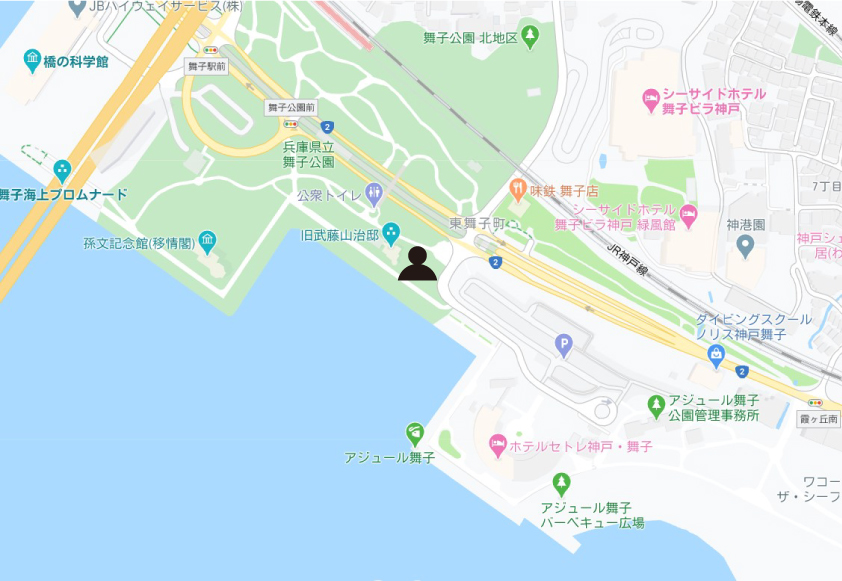
Task: Select the 舞子公園 北地区 park marker
Action: [530, 38]
